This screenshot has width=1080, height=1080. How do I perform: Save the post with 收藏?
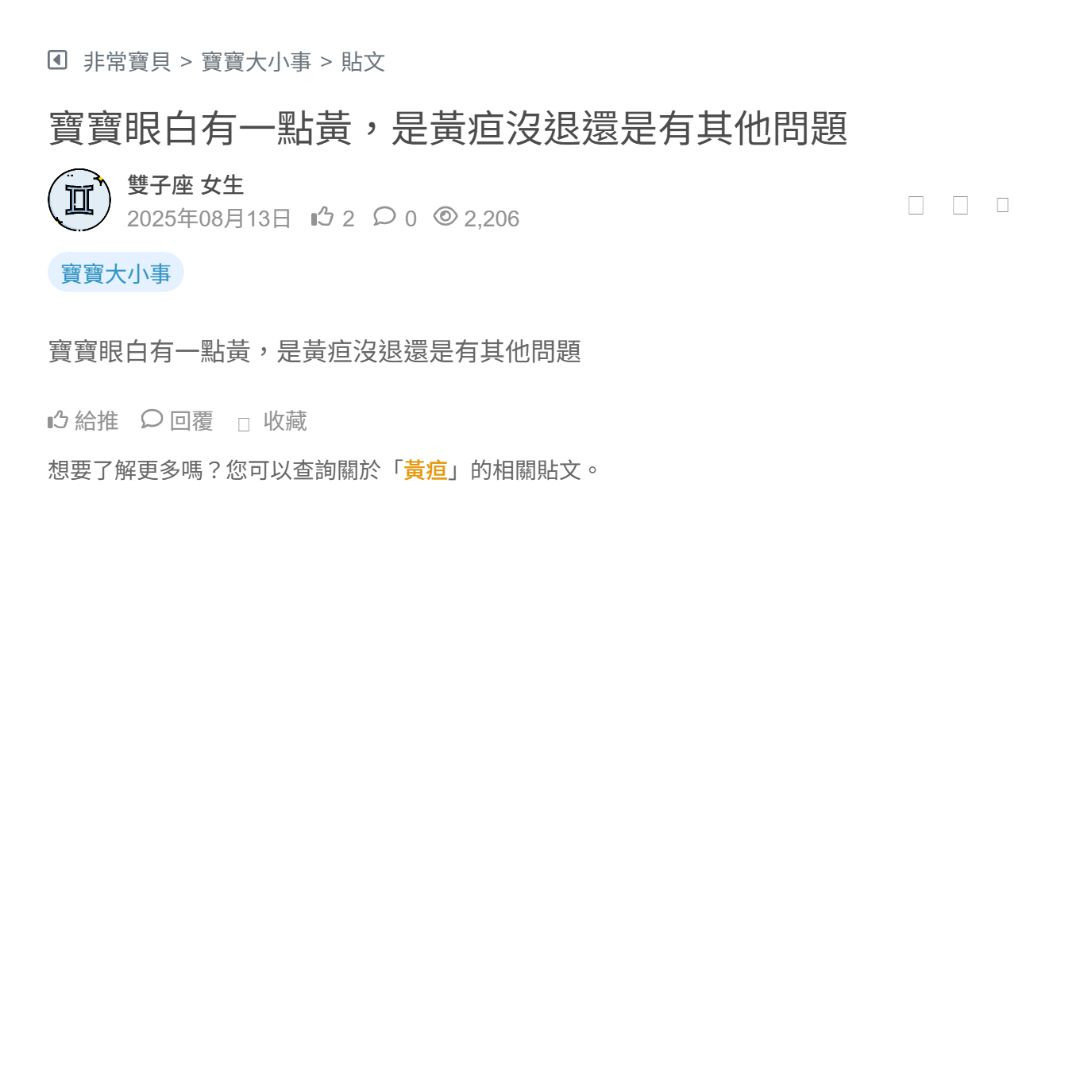tap(273, 422)
